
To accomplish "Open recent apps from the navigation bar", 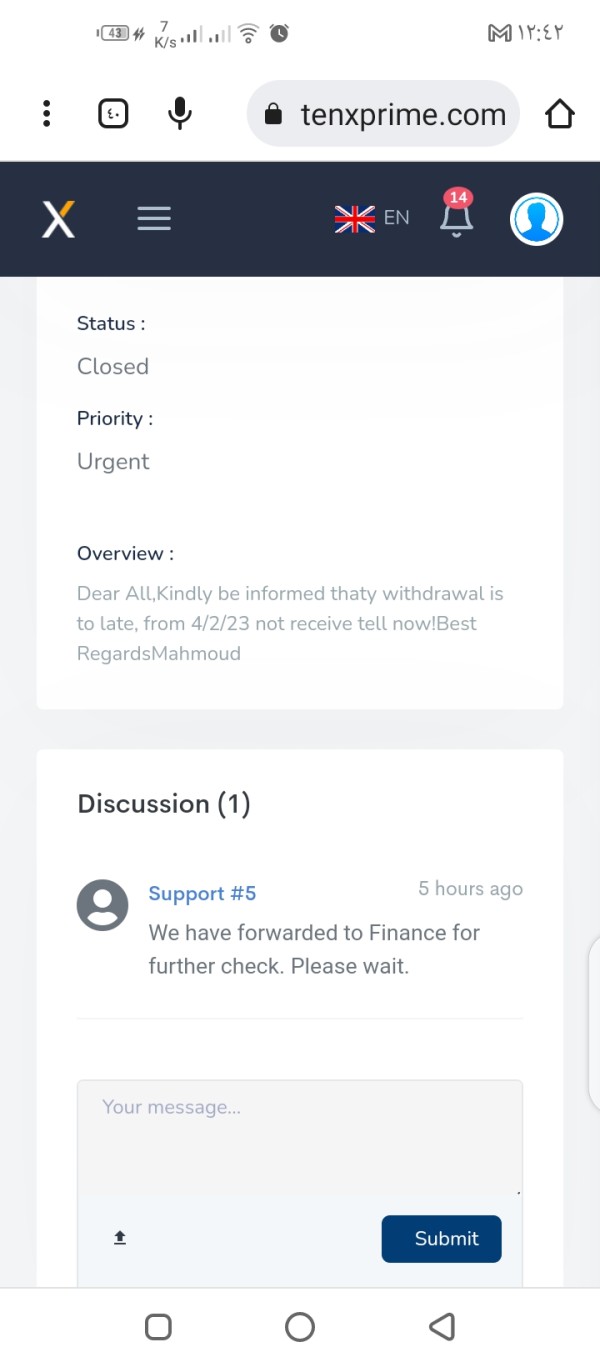I will point(158,1327).
